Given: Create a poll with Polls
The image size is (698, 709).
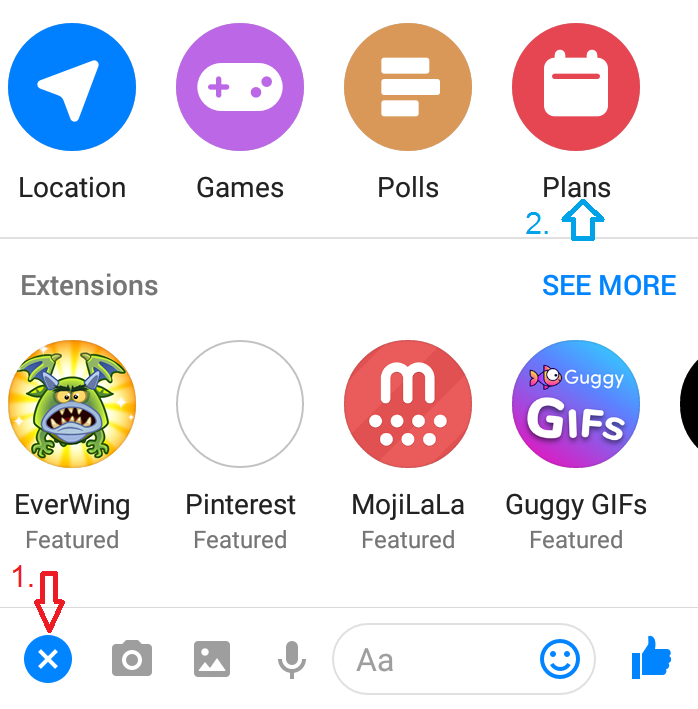Looking at the screenshot, I should click(x=408, y=88).
